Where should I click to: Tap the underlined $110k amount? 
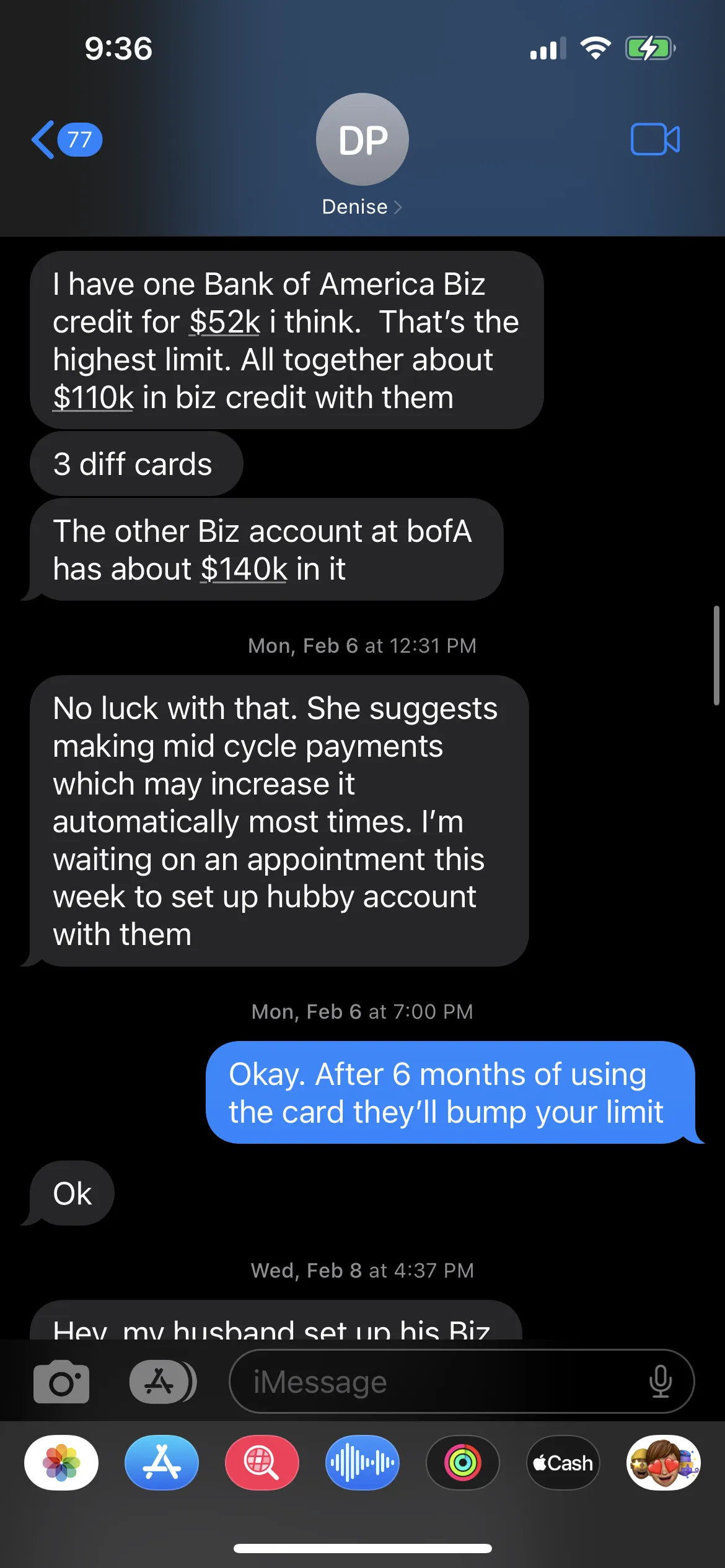pos(93,398)
